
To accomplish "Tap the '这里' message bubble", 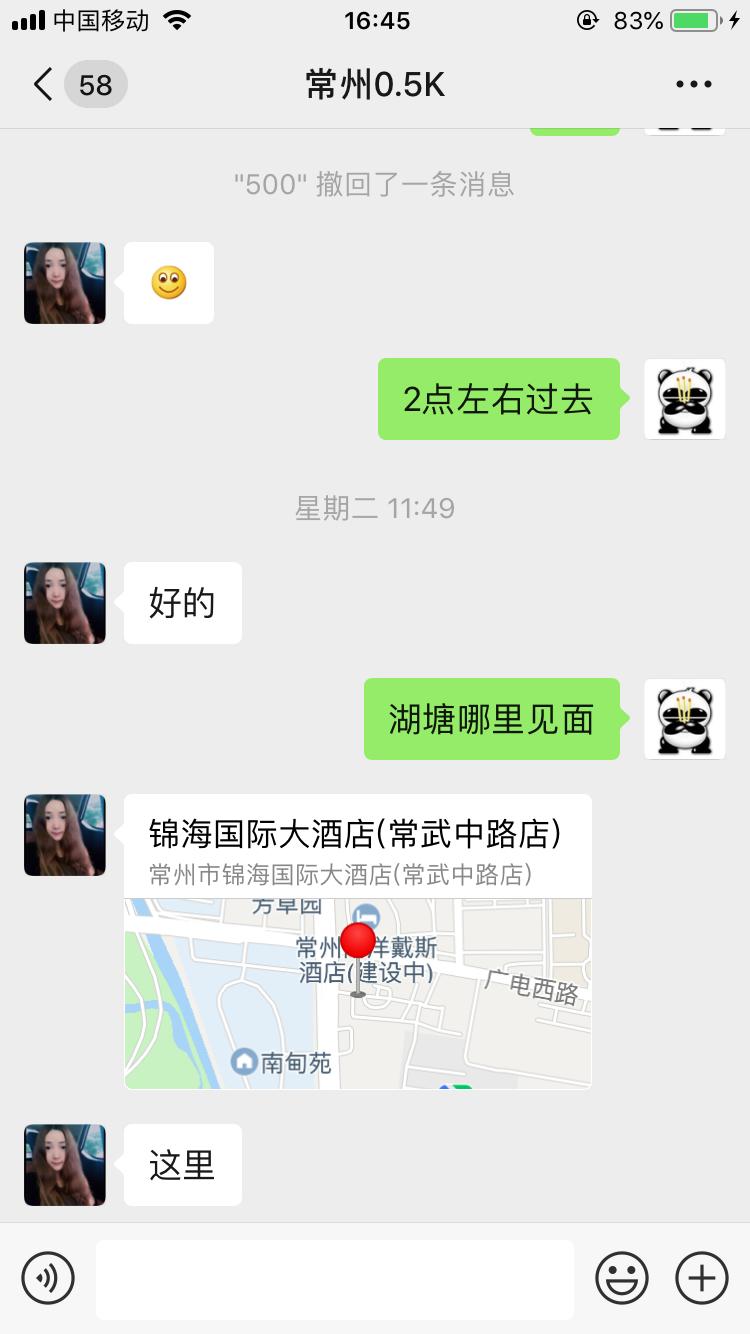I will click(x=182, y=1164).
